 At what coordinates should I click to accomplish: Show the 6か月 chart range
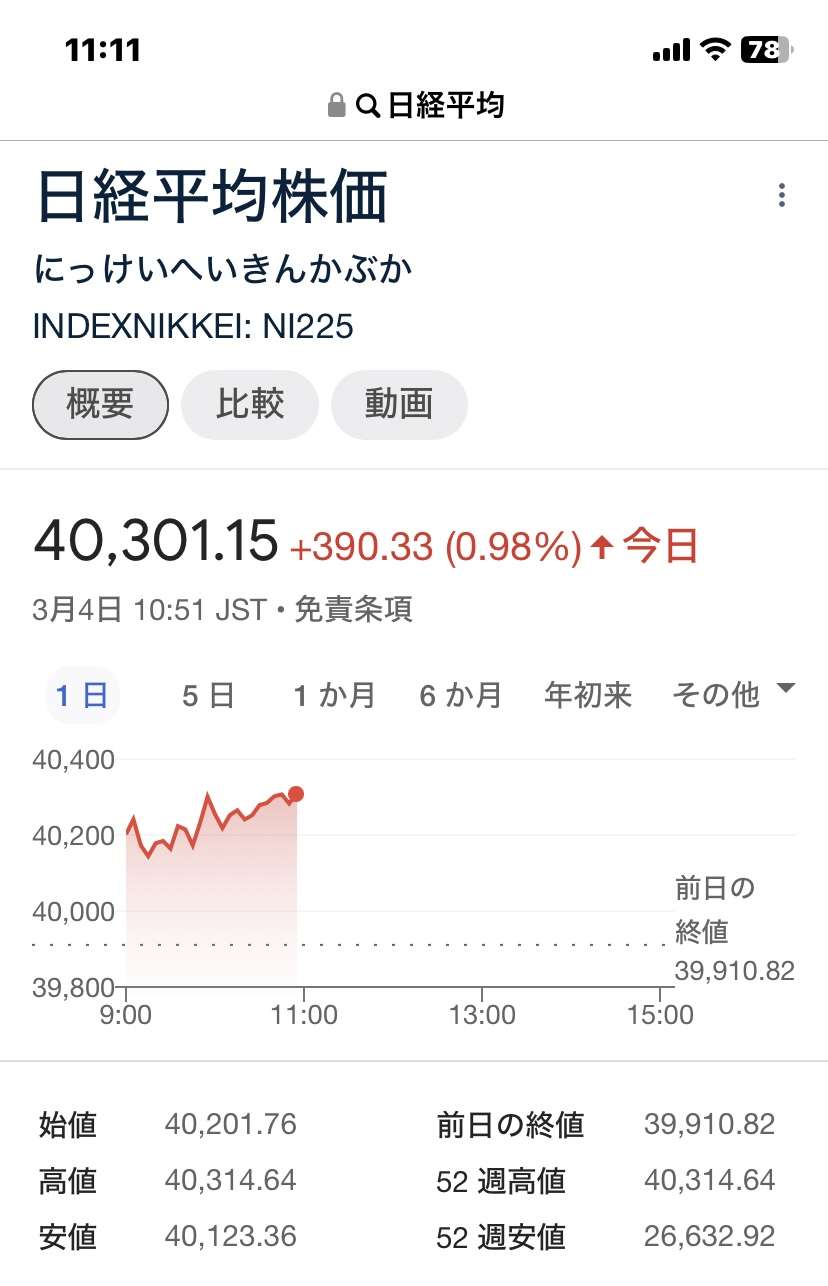[x=460, y=695]
